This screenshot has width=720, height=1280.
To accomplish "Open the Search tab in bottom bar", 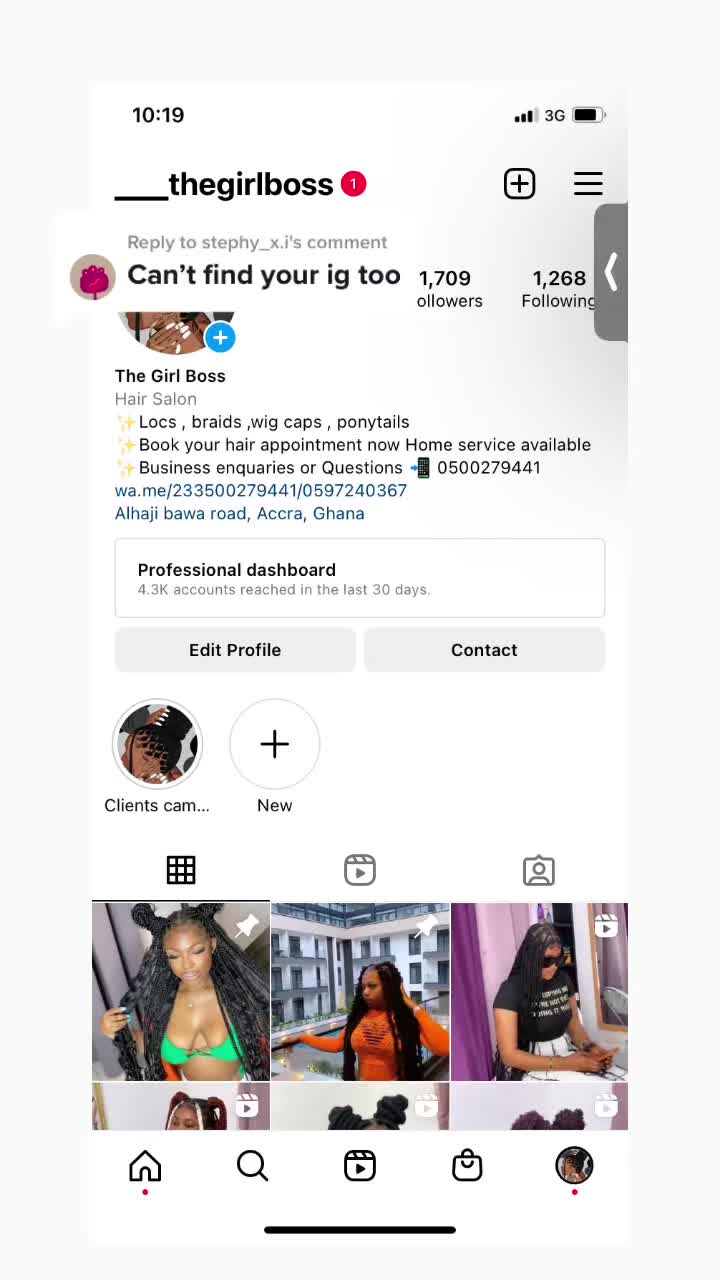I will (x=252, y=1166).
